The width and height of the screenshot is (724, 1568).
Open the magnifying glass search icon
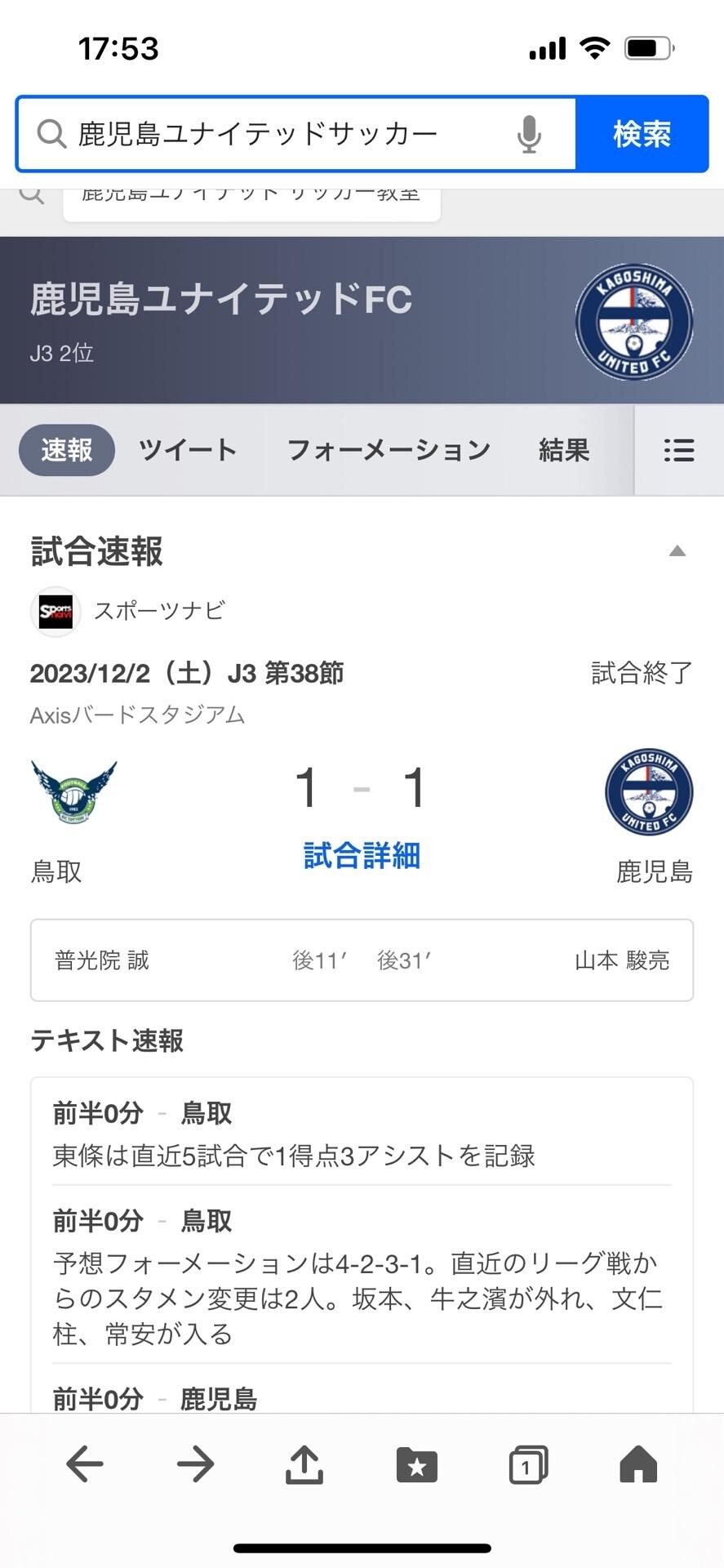coord(52,133)
